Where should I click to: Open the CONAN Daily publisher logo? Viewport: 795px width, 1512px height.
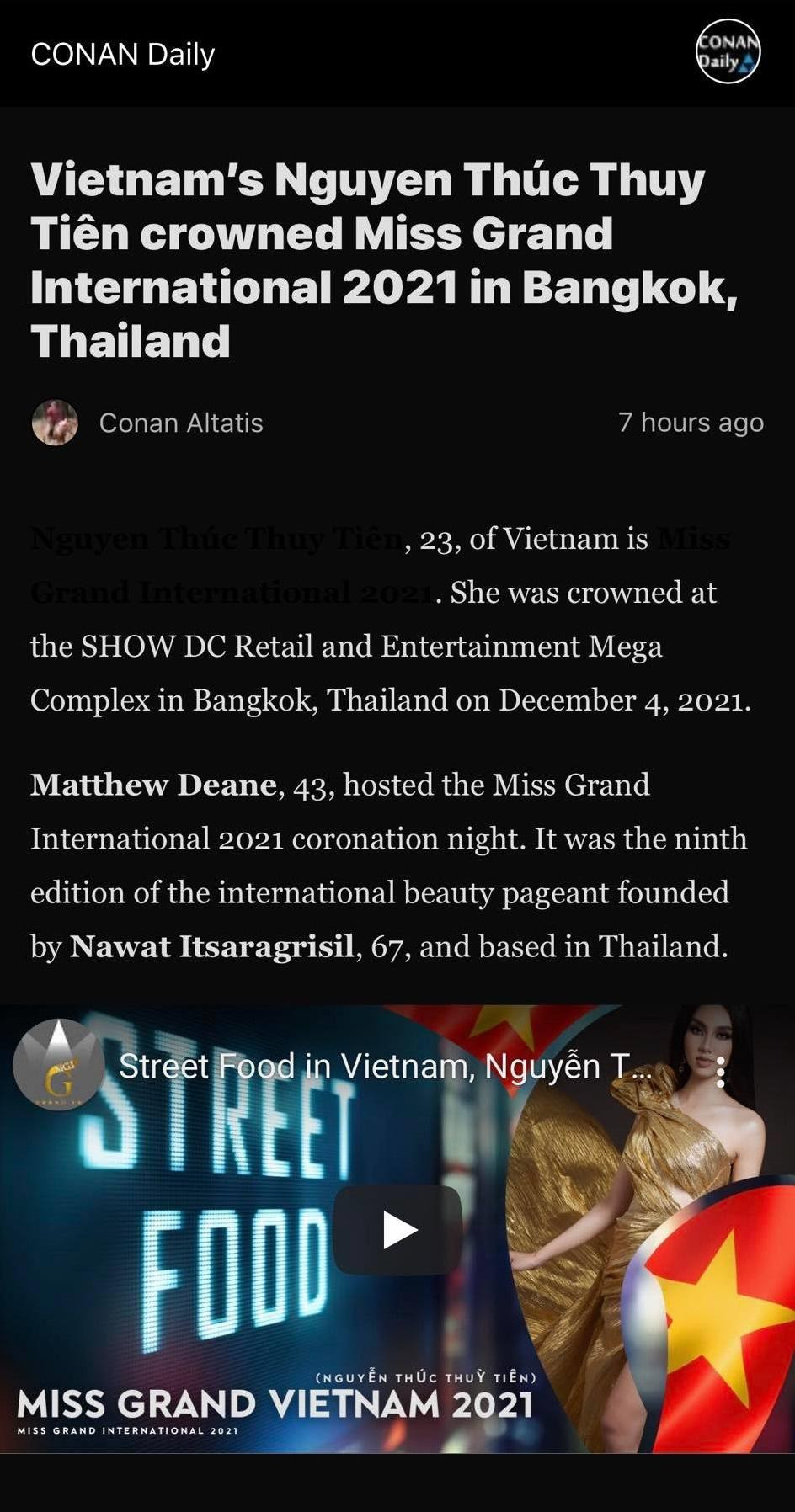(728, 51)
